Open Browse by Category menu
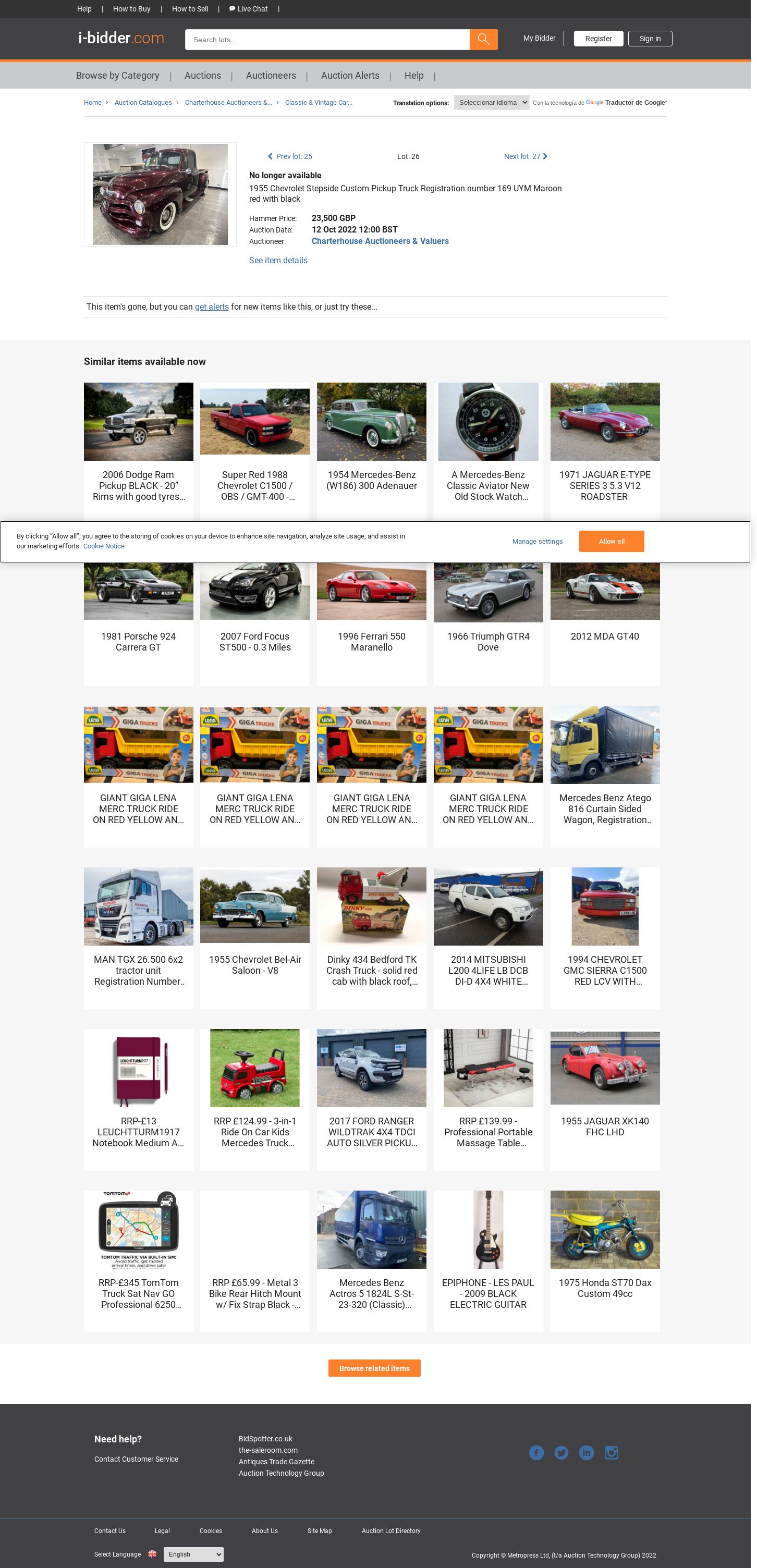Screen dimensions: 757x1568 point(117,76)
